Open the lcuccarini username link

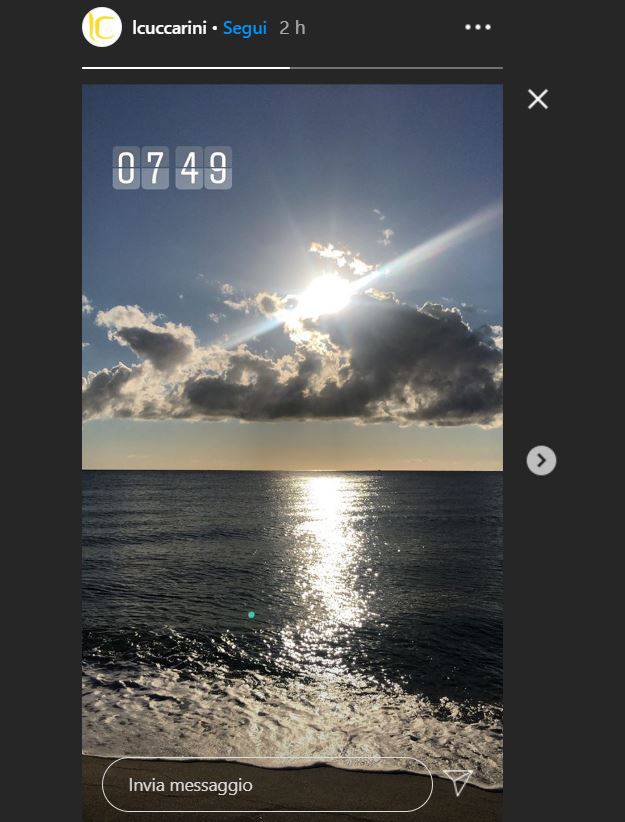169,28
